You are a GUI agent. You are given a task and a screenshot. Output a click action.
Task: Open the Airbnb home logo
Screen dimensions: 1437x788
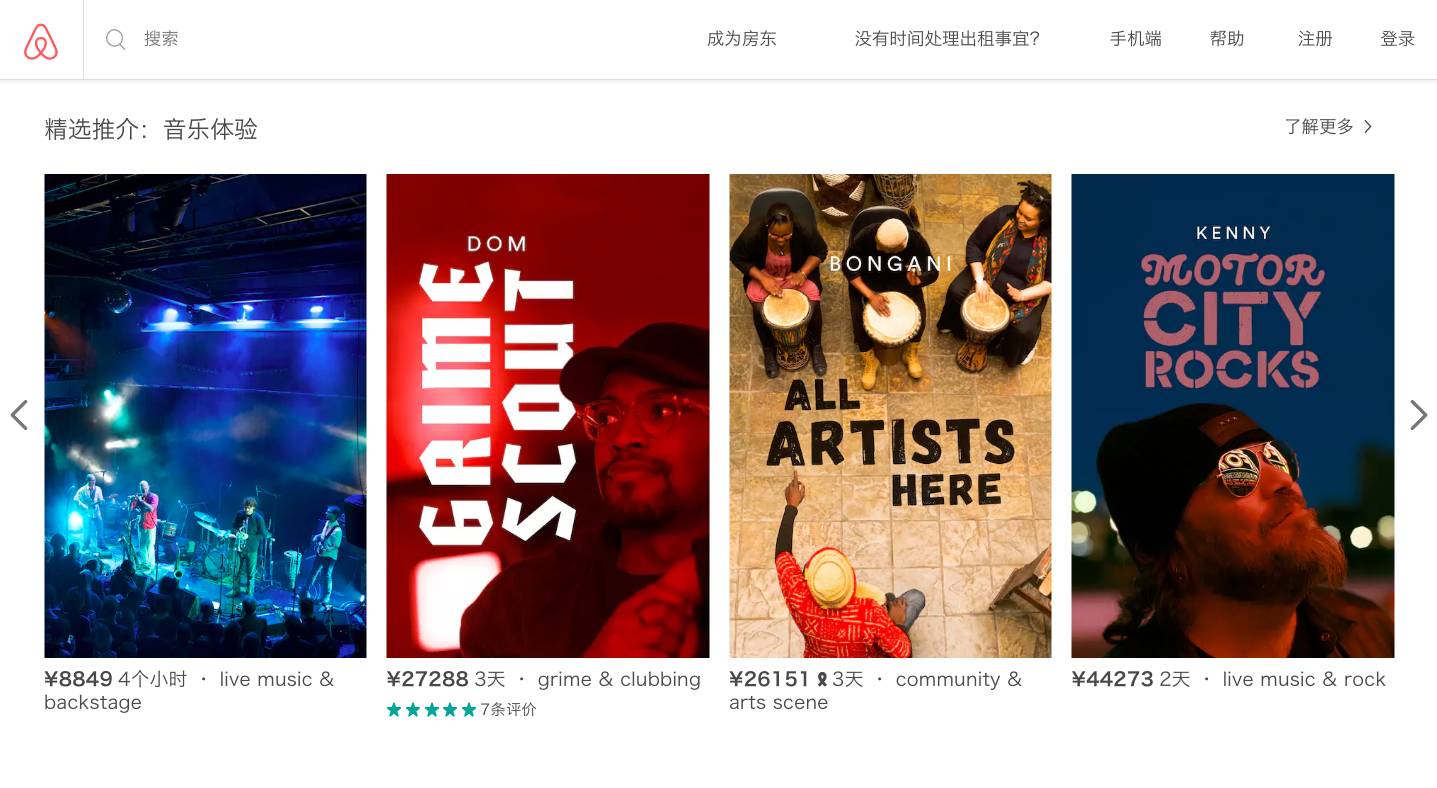[41, 40]
